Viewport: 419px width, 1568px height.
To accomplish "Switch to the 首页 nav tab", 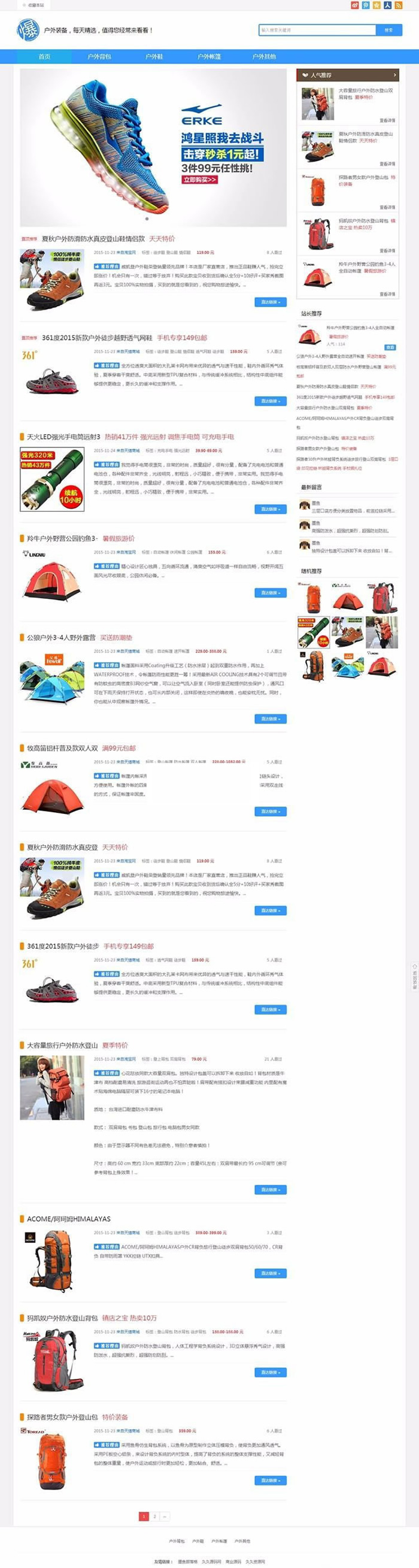I will pos(44,57).
